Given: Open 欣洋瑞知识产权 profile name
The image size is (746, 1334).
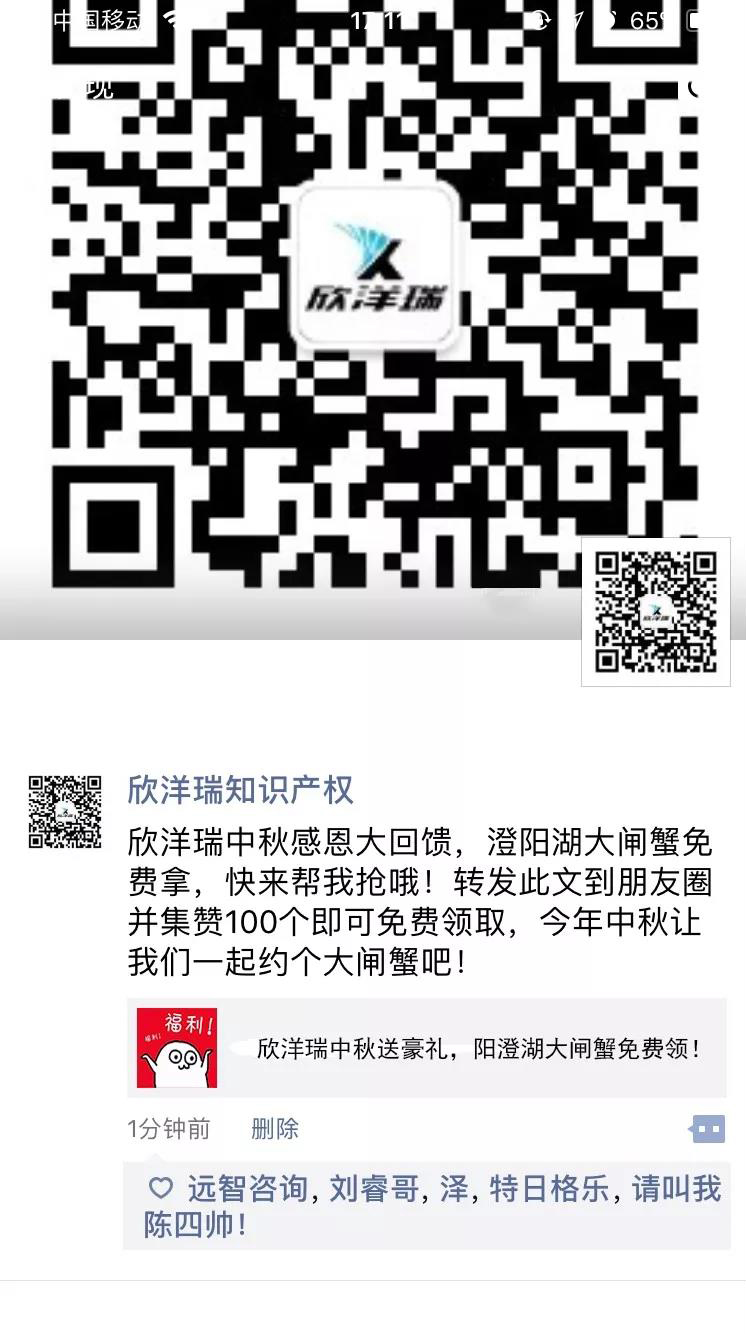Looking at the screenshot, I should point(240,790).
